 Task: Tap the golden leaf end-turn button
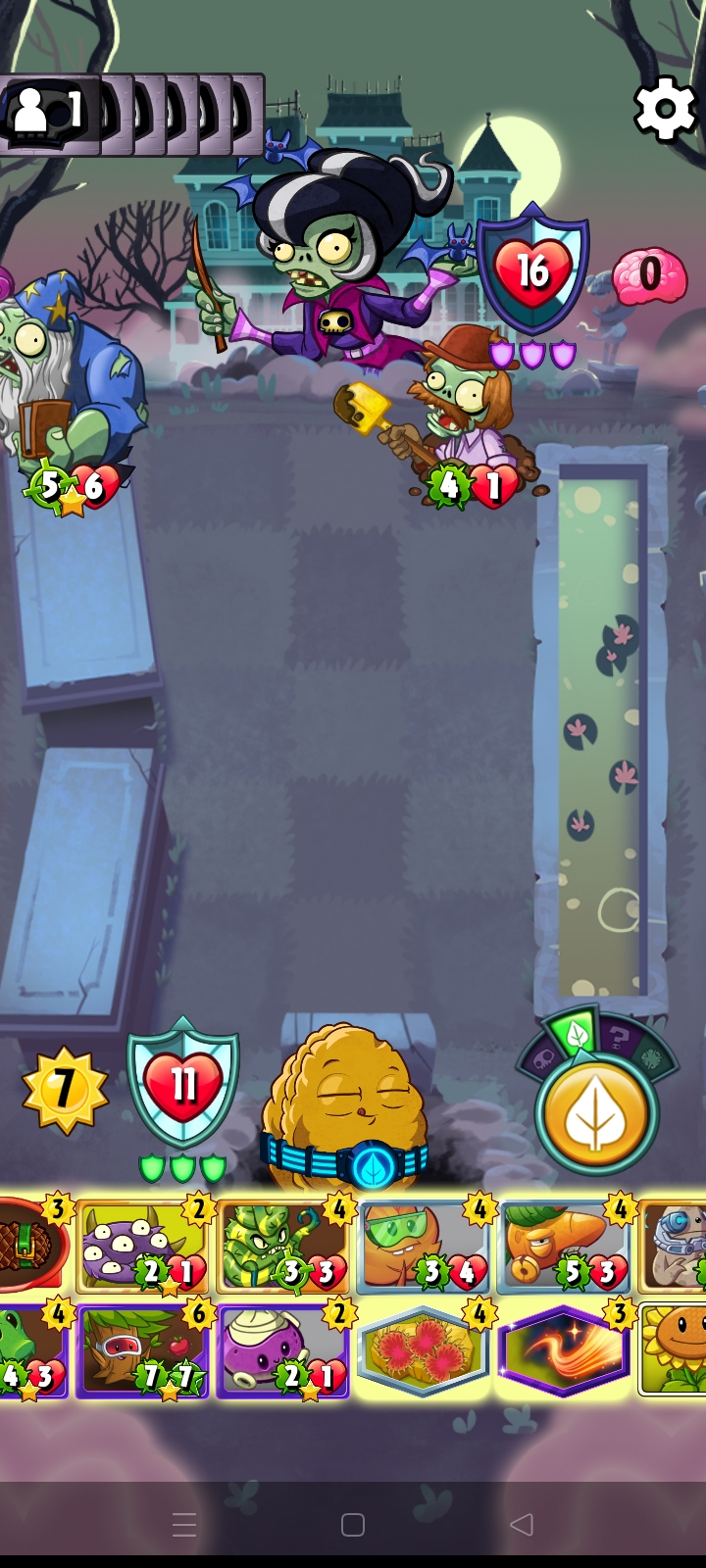pos(596,1113)
